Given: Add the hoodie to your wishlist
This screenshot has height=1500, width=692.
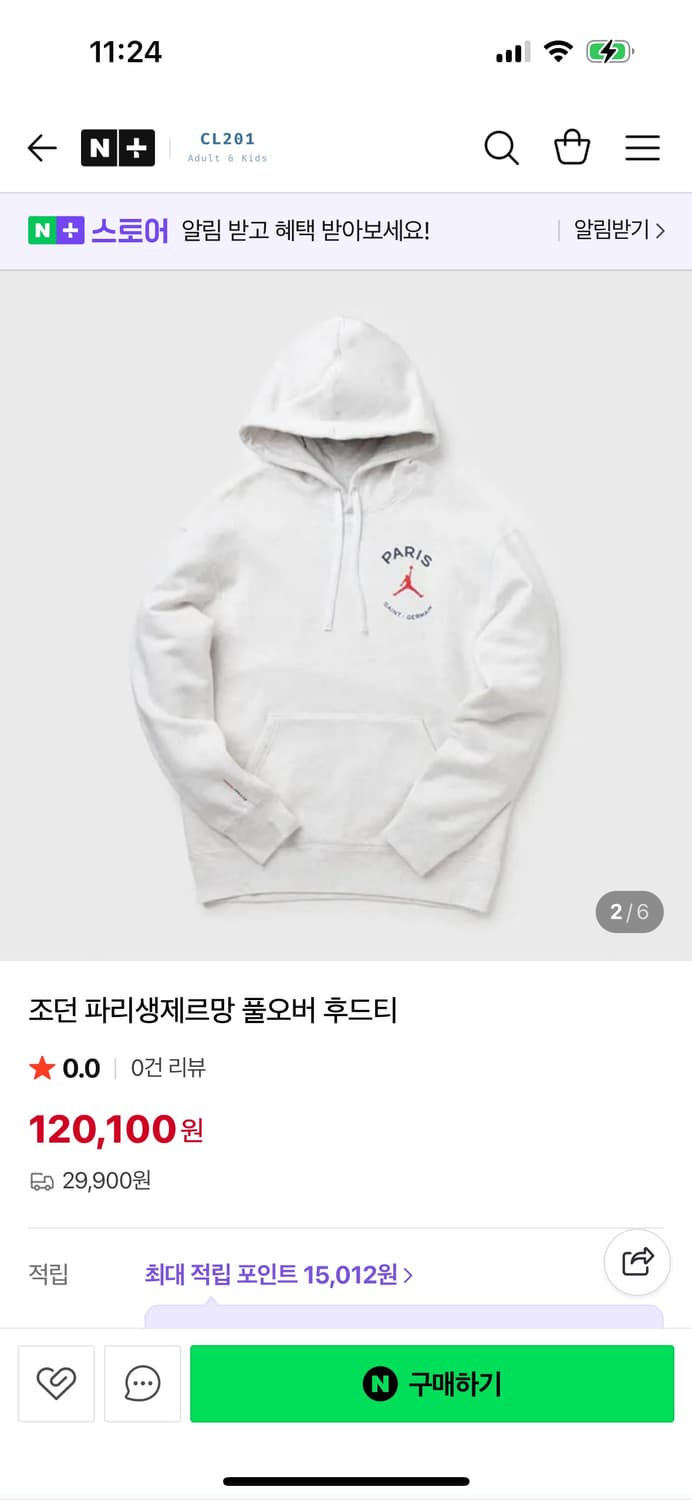Looking at the screenshot, I should pos(56,1383).
